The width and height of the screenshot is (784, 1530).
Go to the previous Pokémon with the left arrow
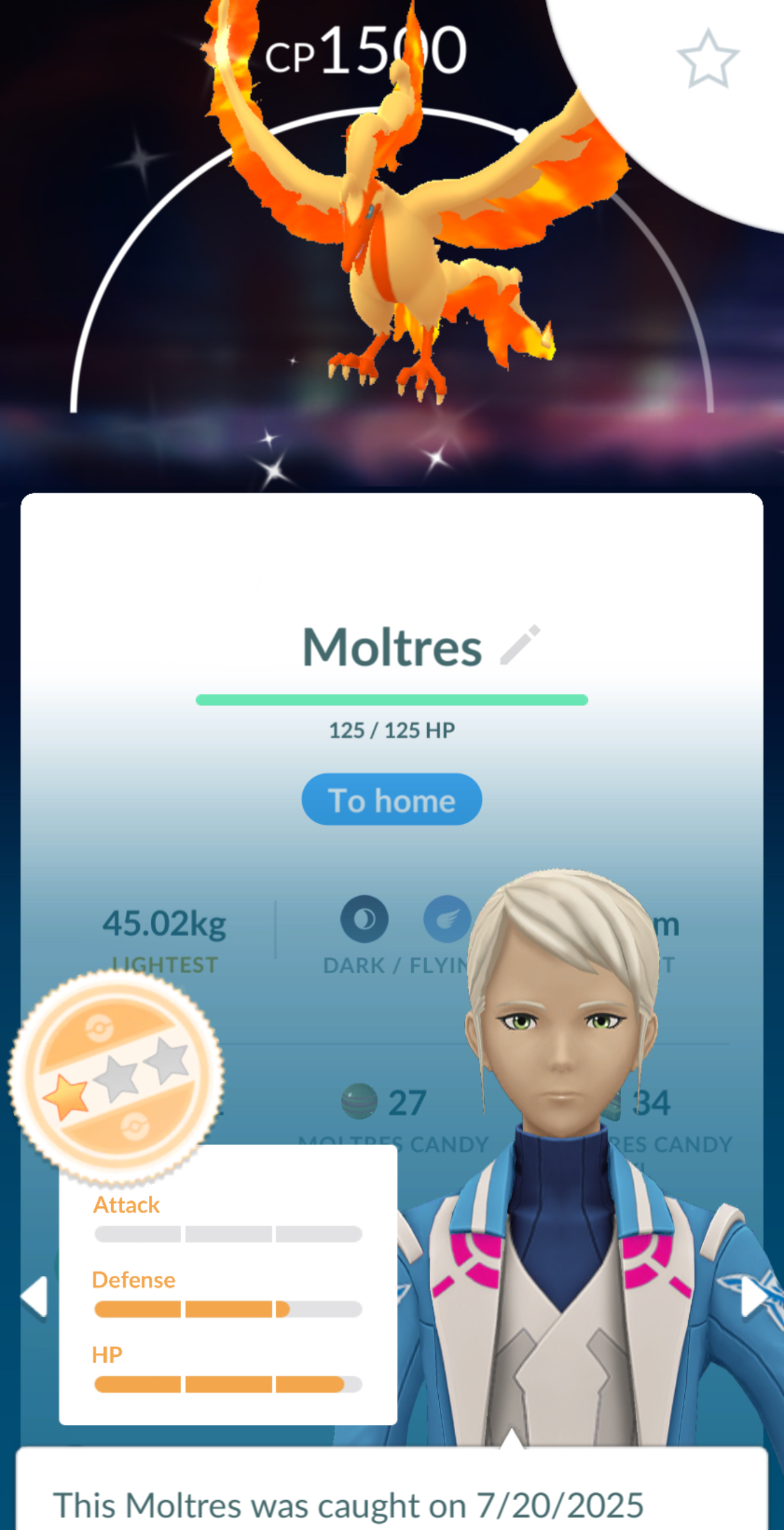click(34, 1297)
